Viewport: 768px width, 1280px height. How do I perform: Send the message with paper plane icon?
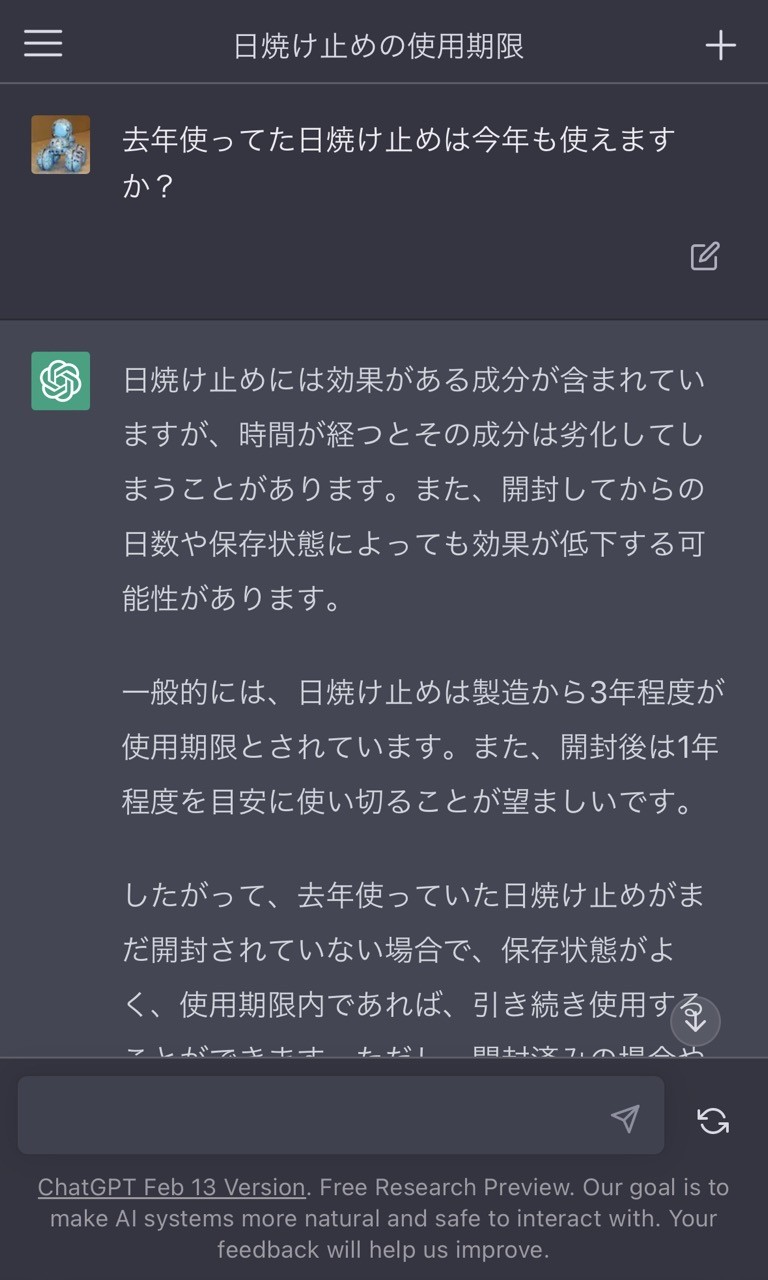coord(625,1118)
